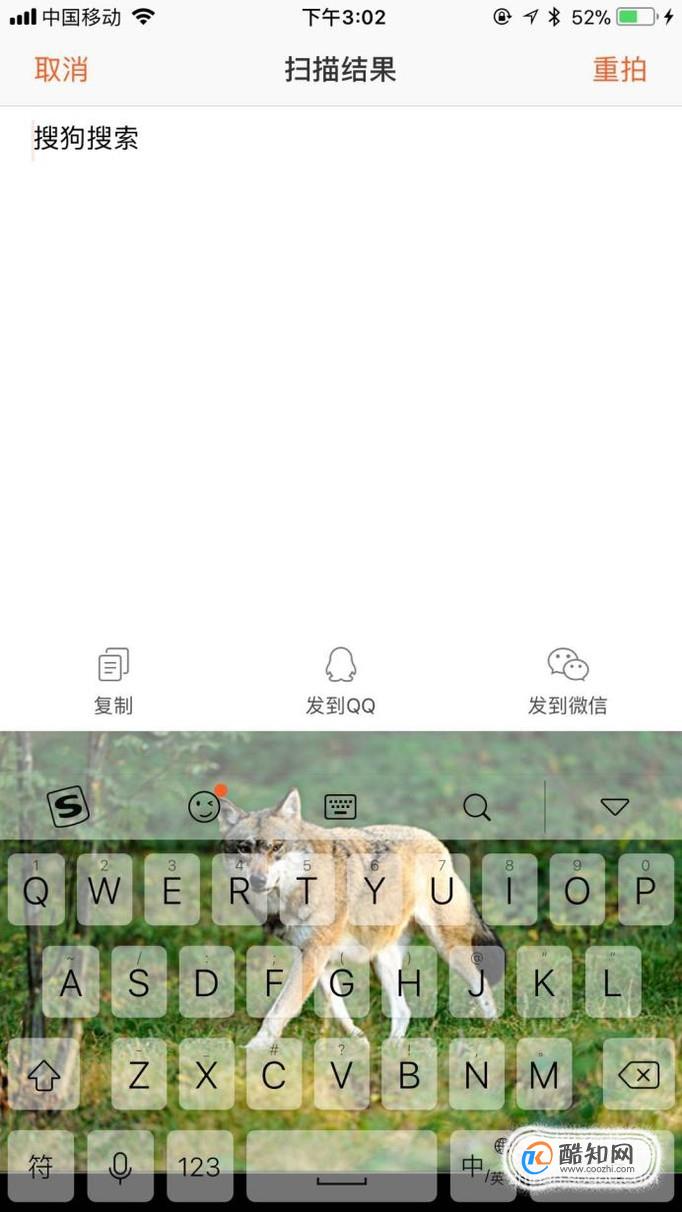The height and width of the screenshot is (1212, 682).
Task: Tap the microphone voice input key
Action: click(x=120, y=1166)
